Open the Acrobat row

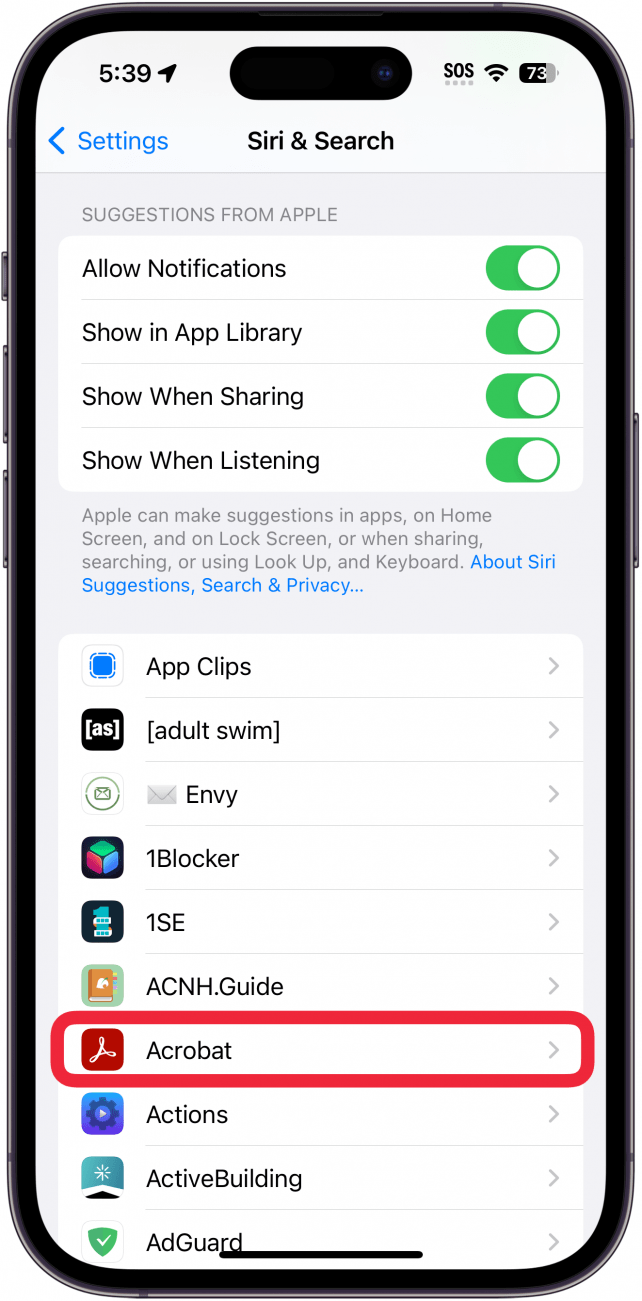coord(320,1051)
